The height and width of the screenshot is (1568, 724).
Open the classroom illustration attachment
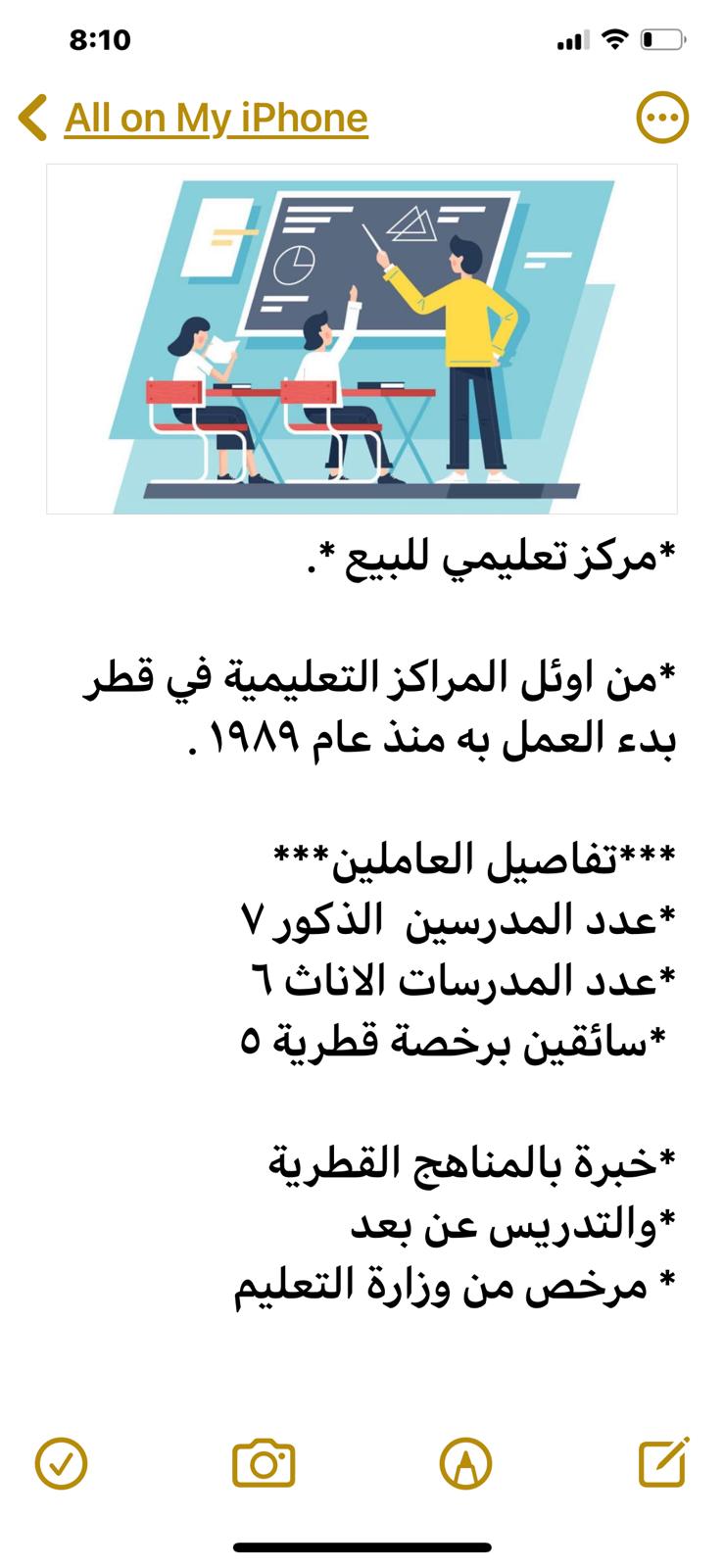[x=362, y=339]
